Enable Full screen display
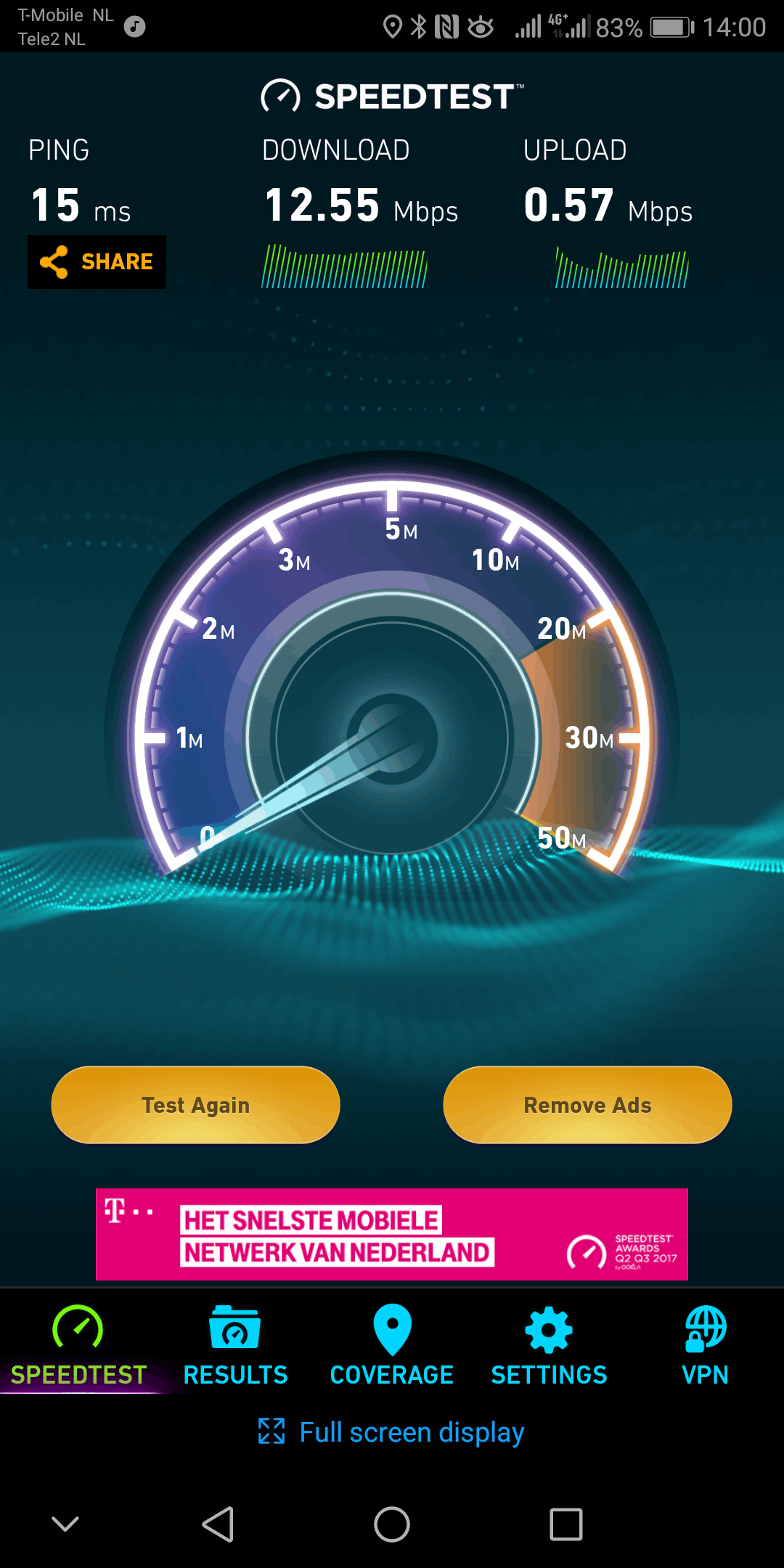This screenshot has width=784, height=1568. (x=391, y=1432)
